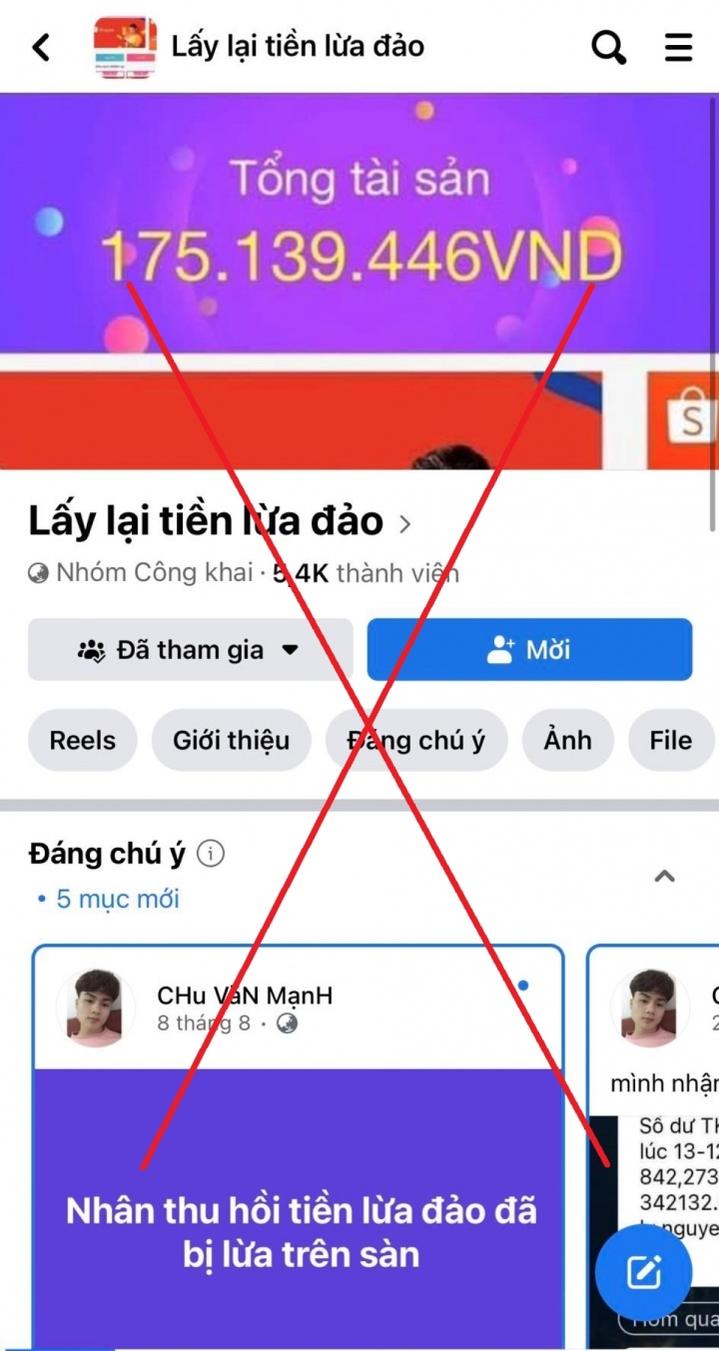Open group details via the title chevron
The image size is (719, 1351).
click(405, 523)
